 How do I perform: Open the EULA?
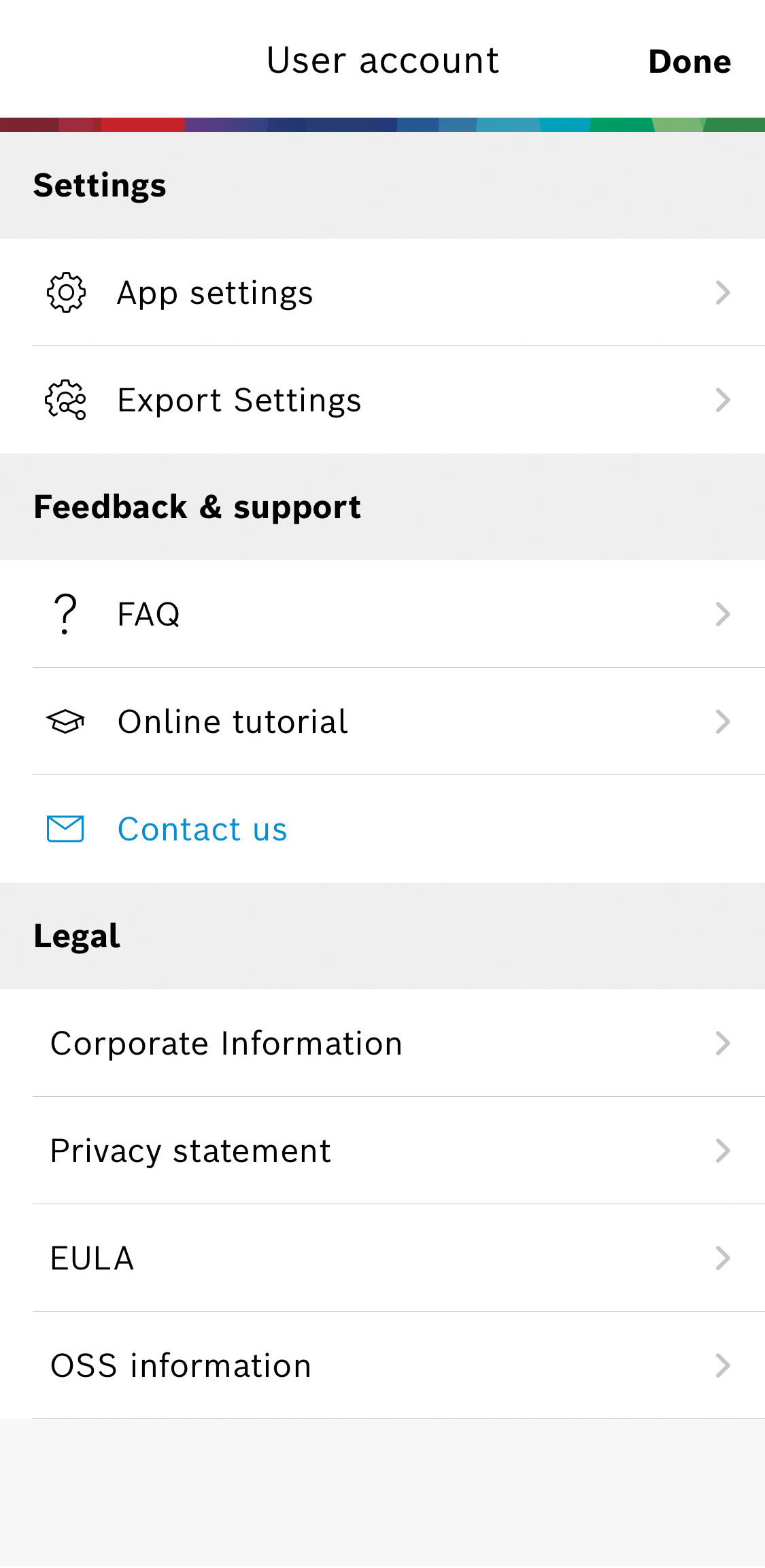tap(382, 1258)
